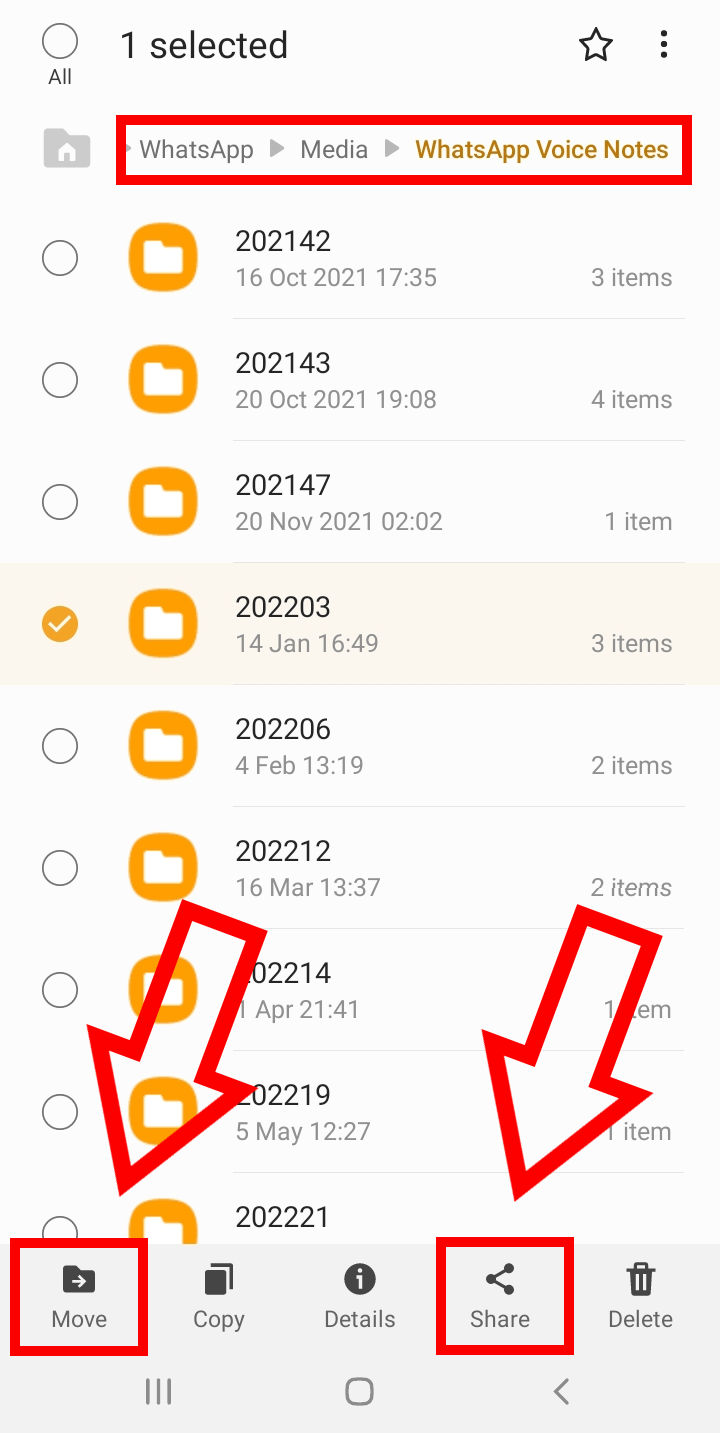720x1433 pixels.
Task: Tick the checkbox beside folder 202147
Action: pyautogui.click(x=60, y=502)
